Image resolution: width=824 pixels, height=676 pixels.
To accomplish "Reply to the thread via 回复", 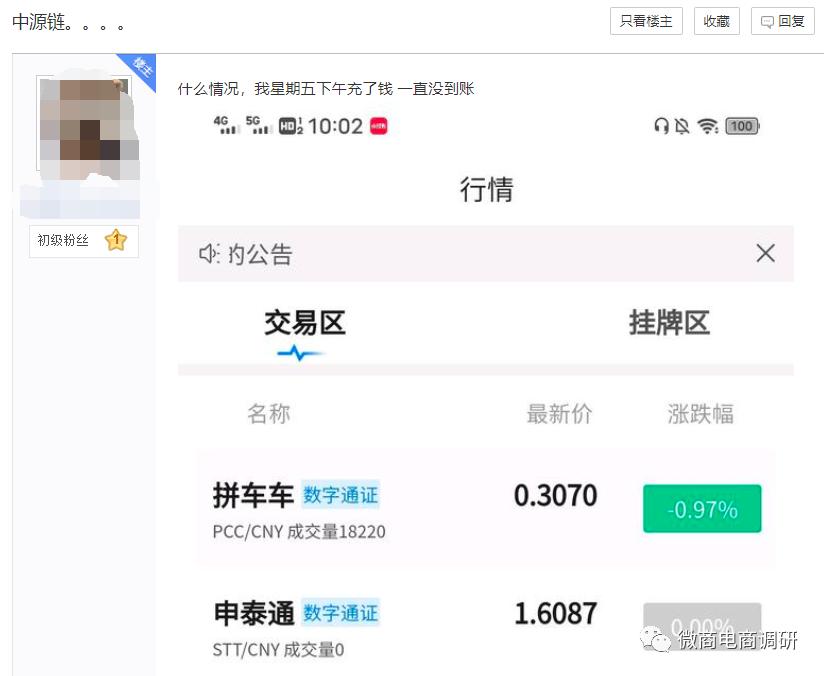I will 783,21.
